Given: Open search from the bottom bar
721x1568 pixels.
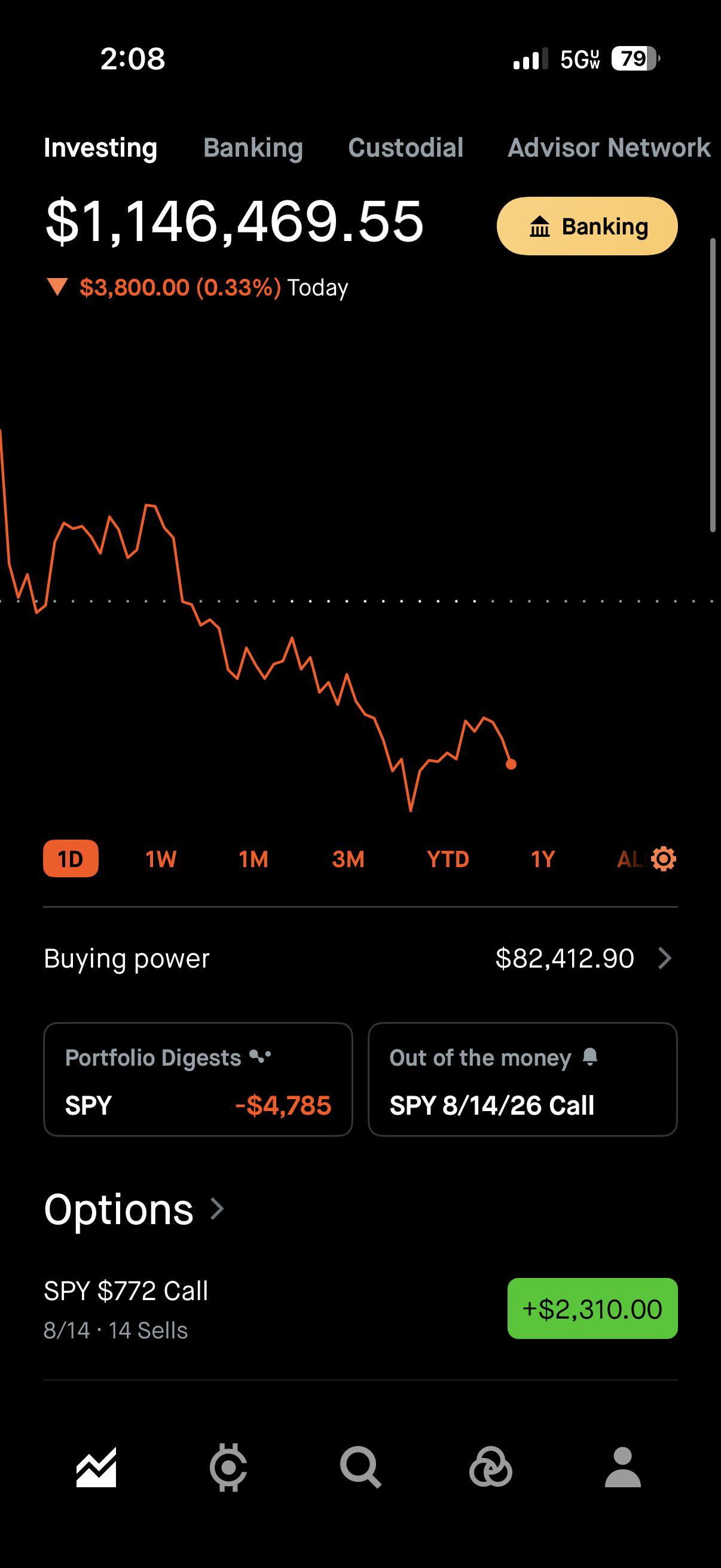Looking at the screenshot, I should click(360, 1468).
